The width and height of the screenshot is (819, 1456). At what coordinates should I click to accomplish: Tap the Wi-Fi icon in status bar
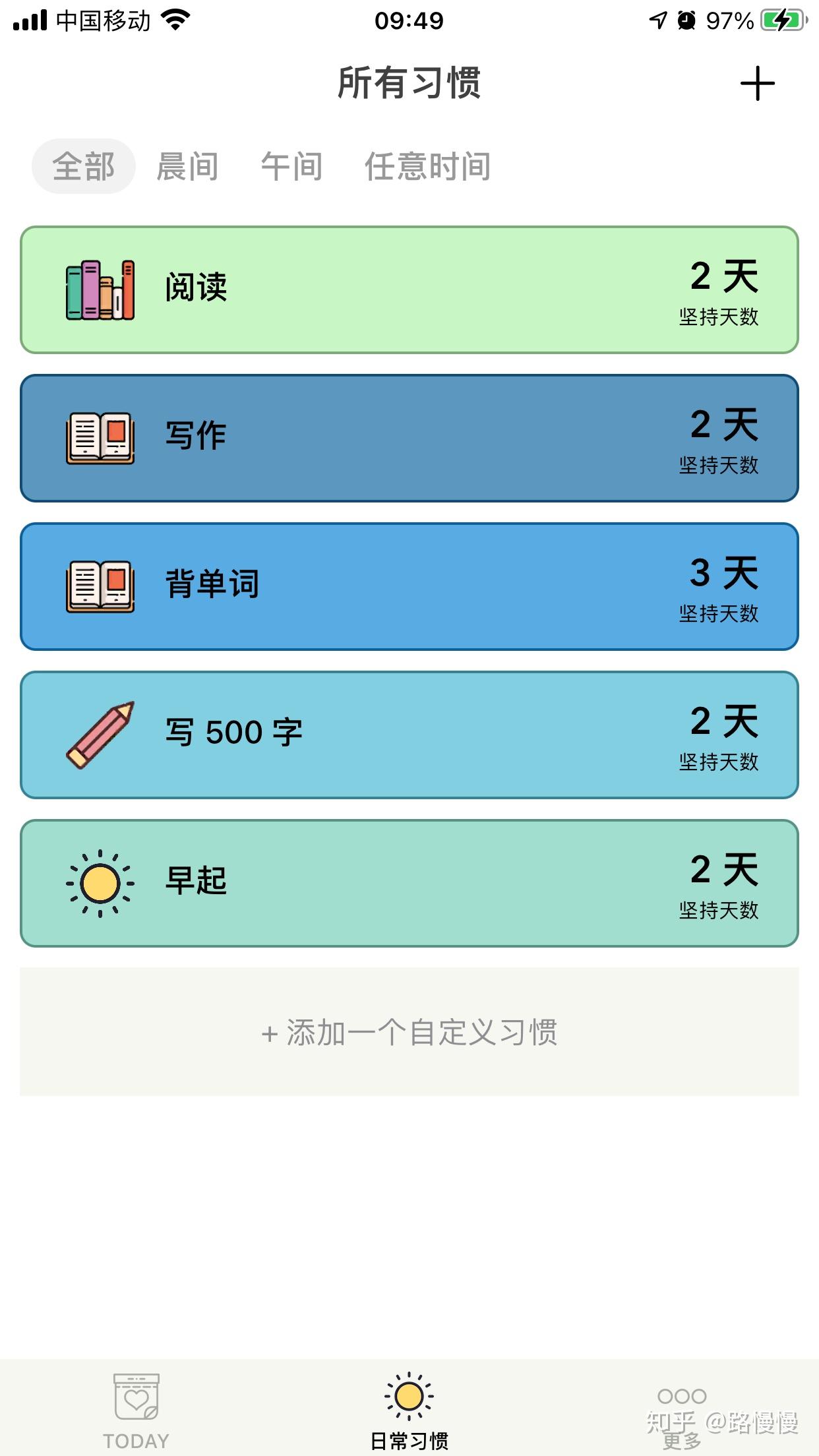click(x=175, y=20)
